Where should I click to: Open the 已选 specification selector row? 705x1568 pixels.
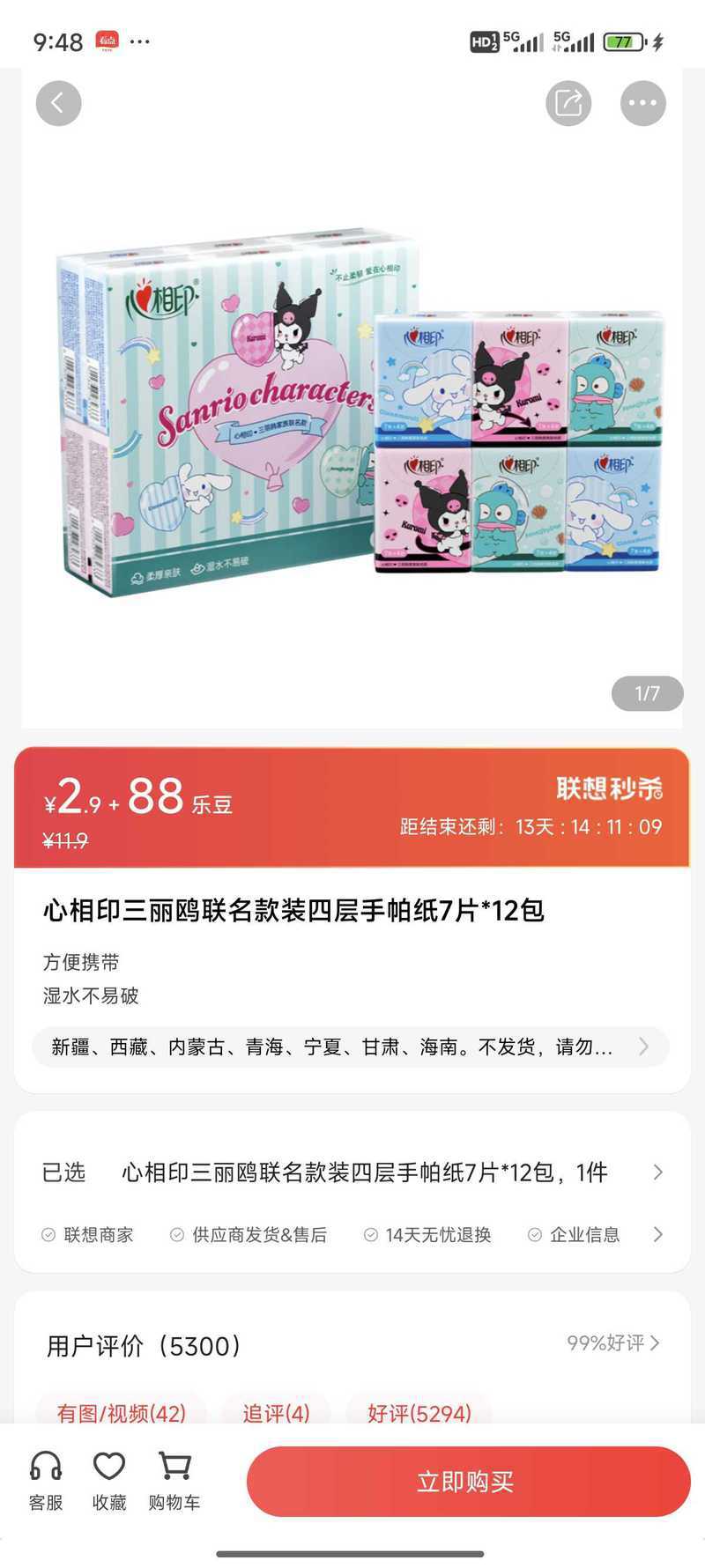click(x=352, y=1172)
